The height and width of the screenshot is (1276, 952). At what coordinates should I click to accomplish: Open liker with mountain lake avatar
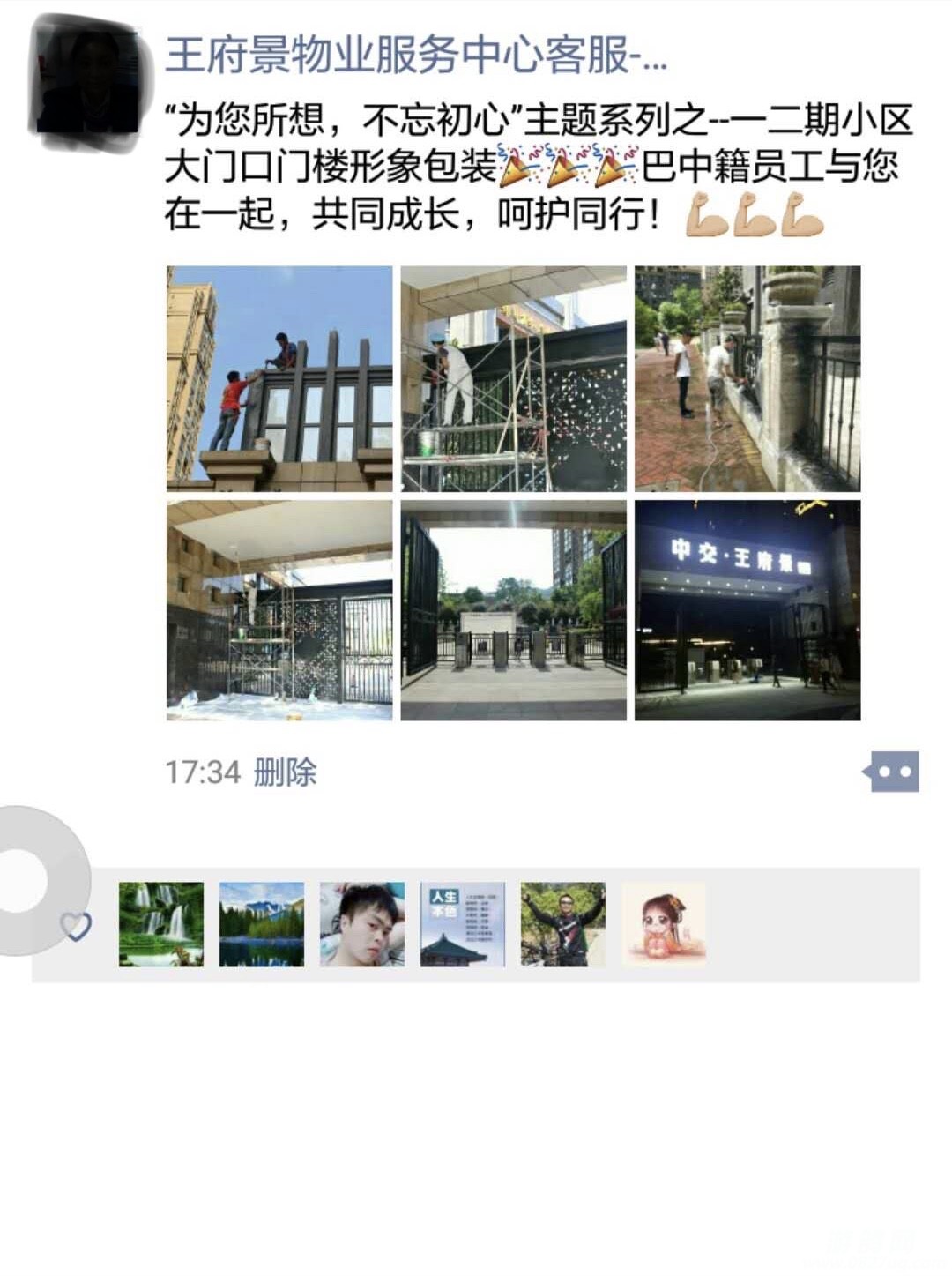click(262, 924)
